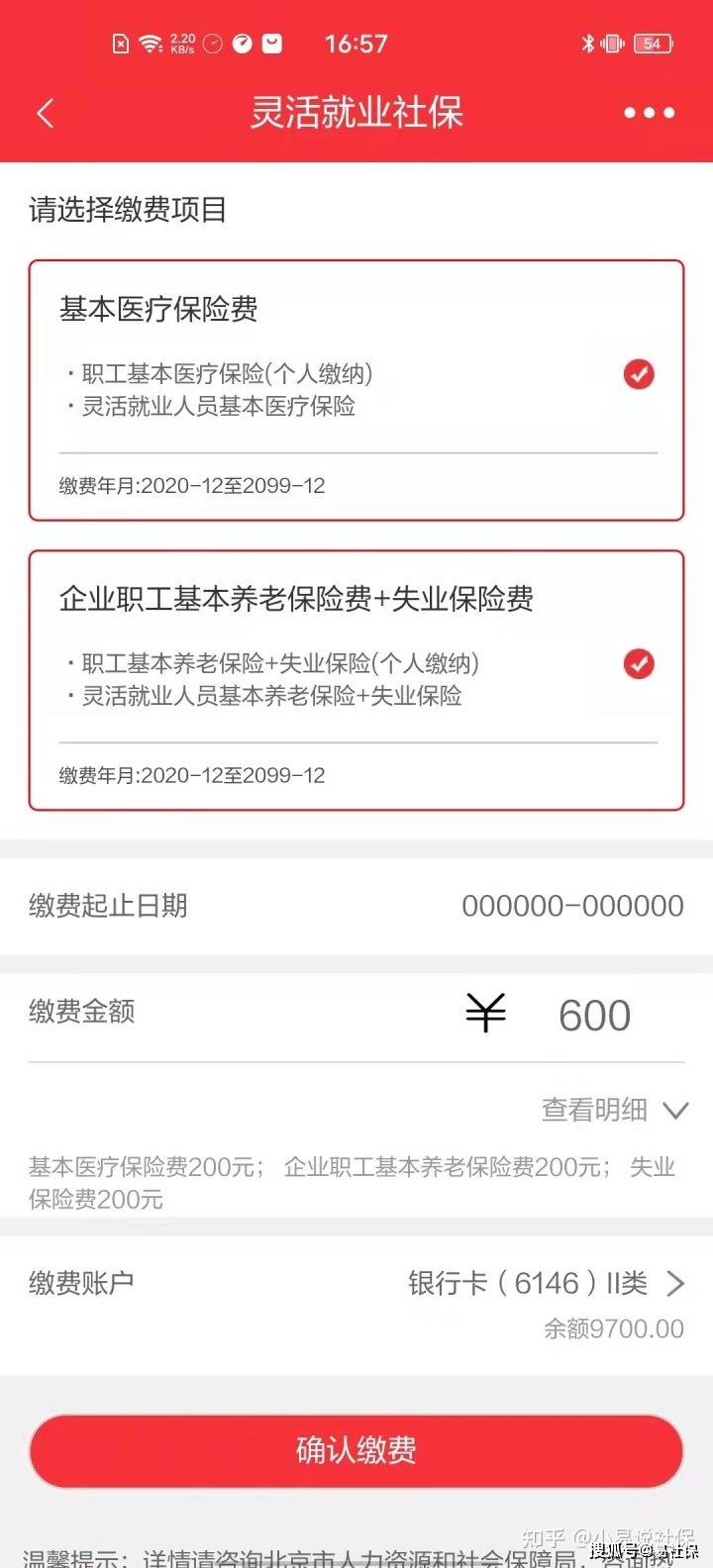
Task: Tap 确认缴费 to confirm payment
Action: (356, 1450)
